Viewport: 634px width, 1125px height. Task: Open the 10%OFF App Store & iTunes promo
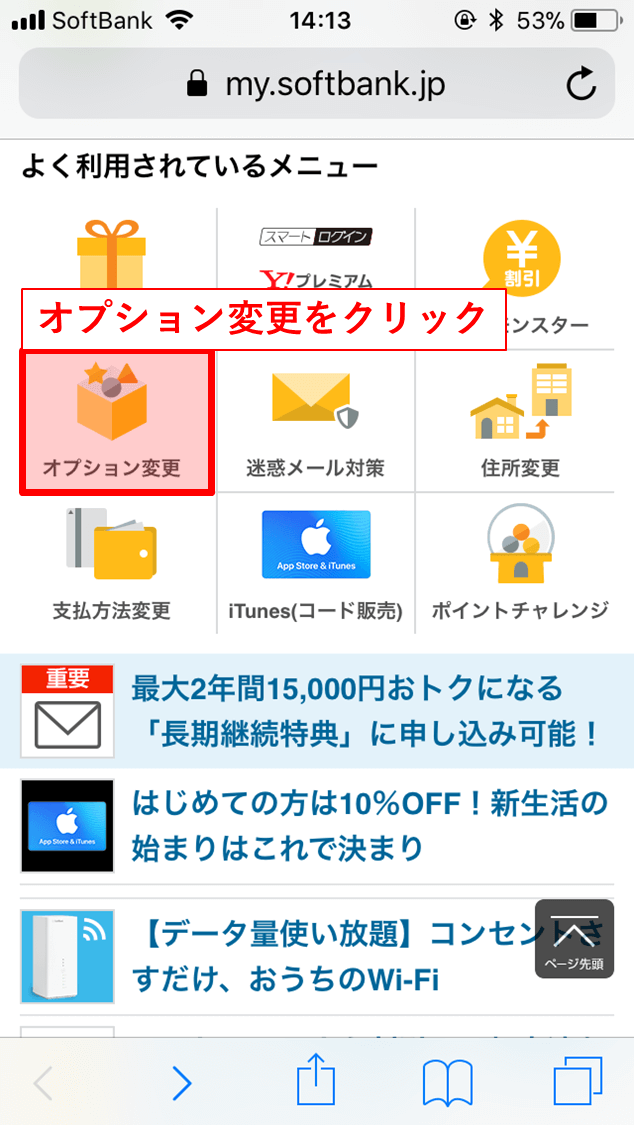coord(316,826)
